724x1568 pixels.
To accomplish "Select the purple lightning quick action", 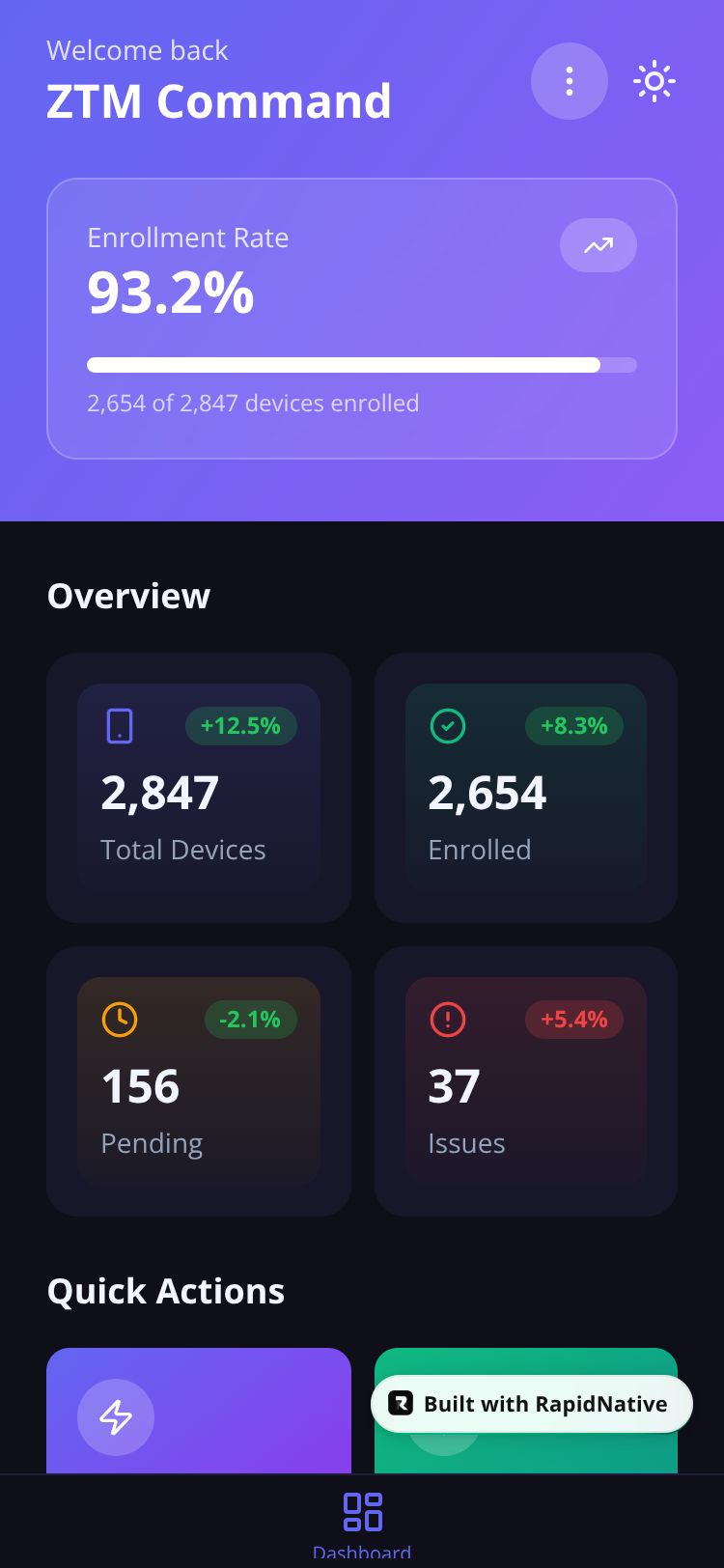I will [x=116, y=1417].
